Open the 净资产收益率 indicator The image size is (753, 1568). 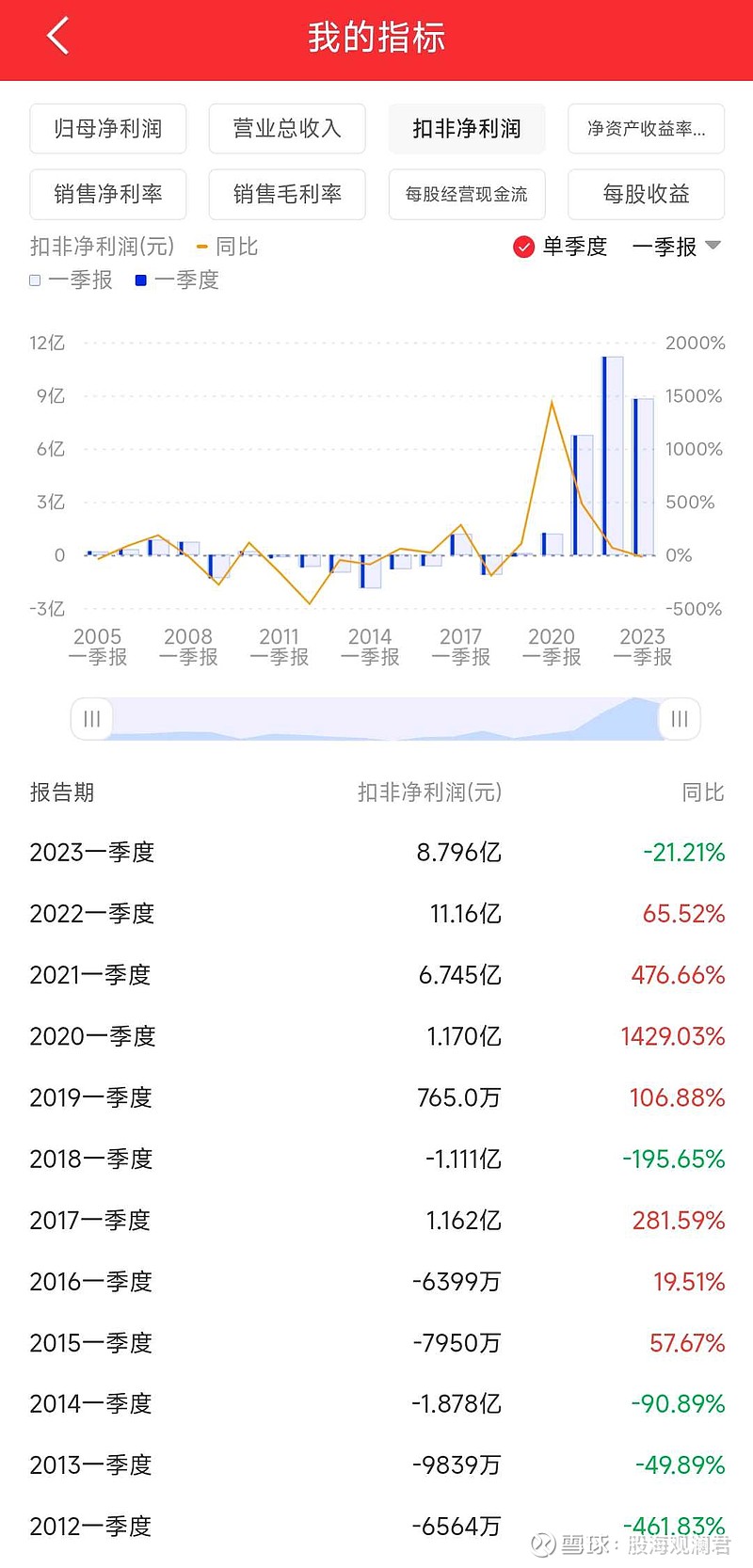click(646, 129)
